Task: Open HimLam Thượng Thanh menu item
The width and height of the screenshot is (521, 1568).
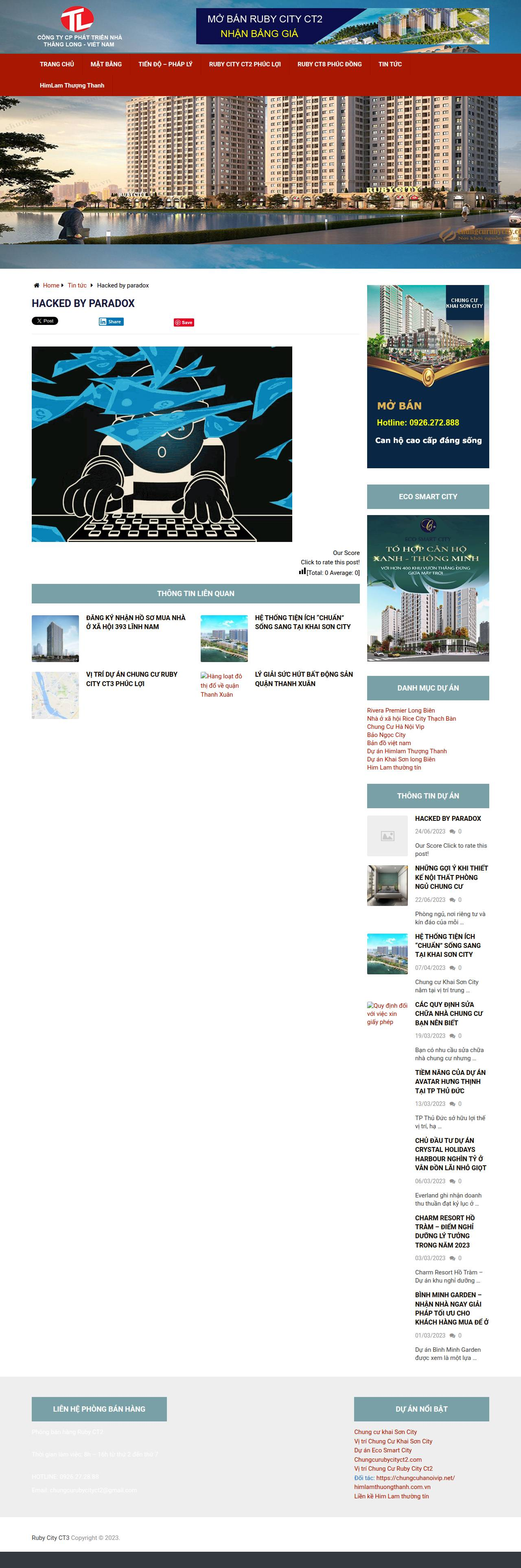Action: pos(72,85)
